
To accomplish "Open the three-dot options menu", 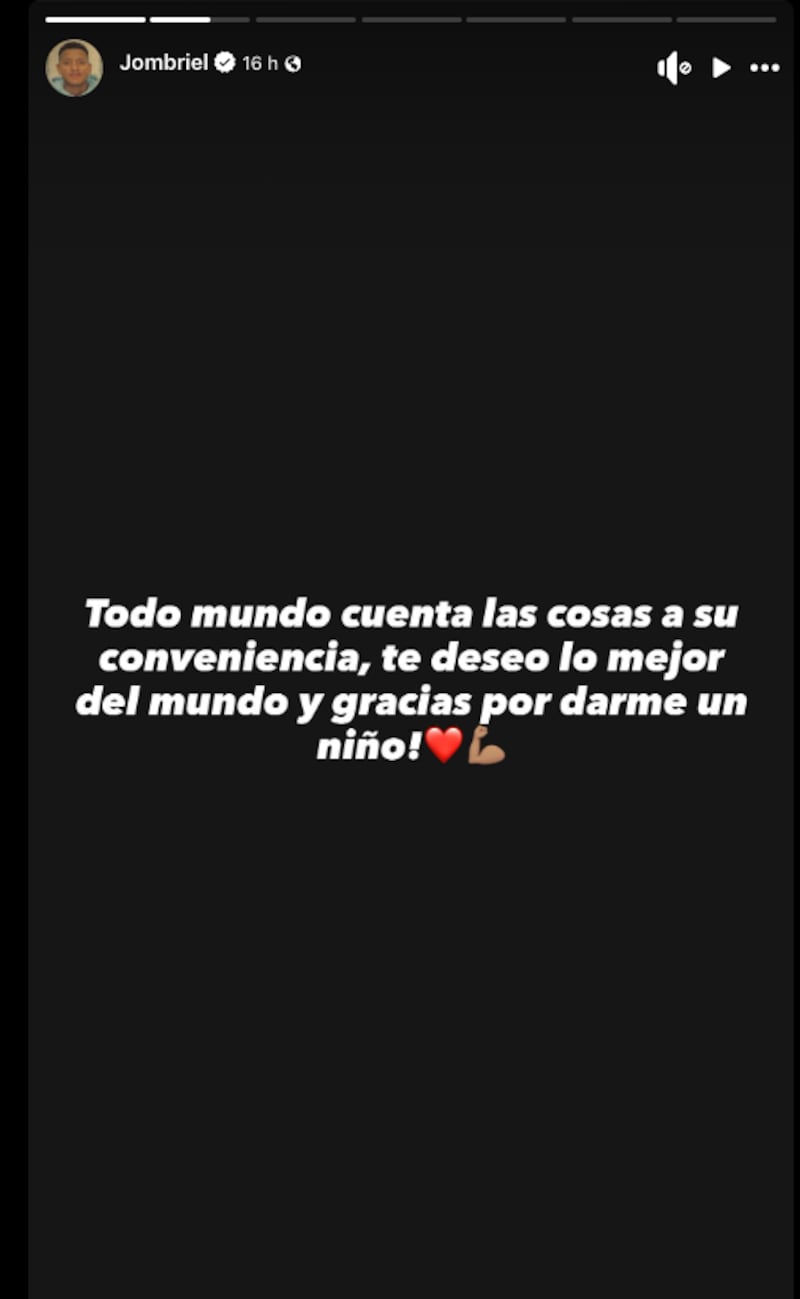I will coord(764,68).
